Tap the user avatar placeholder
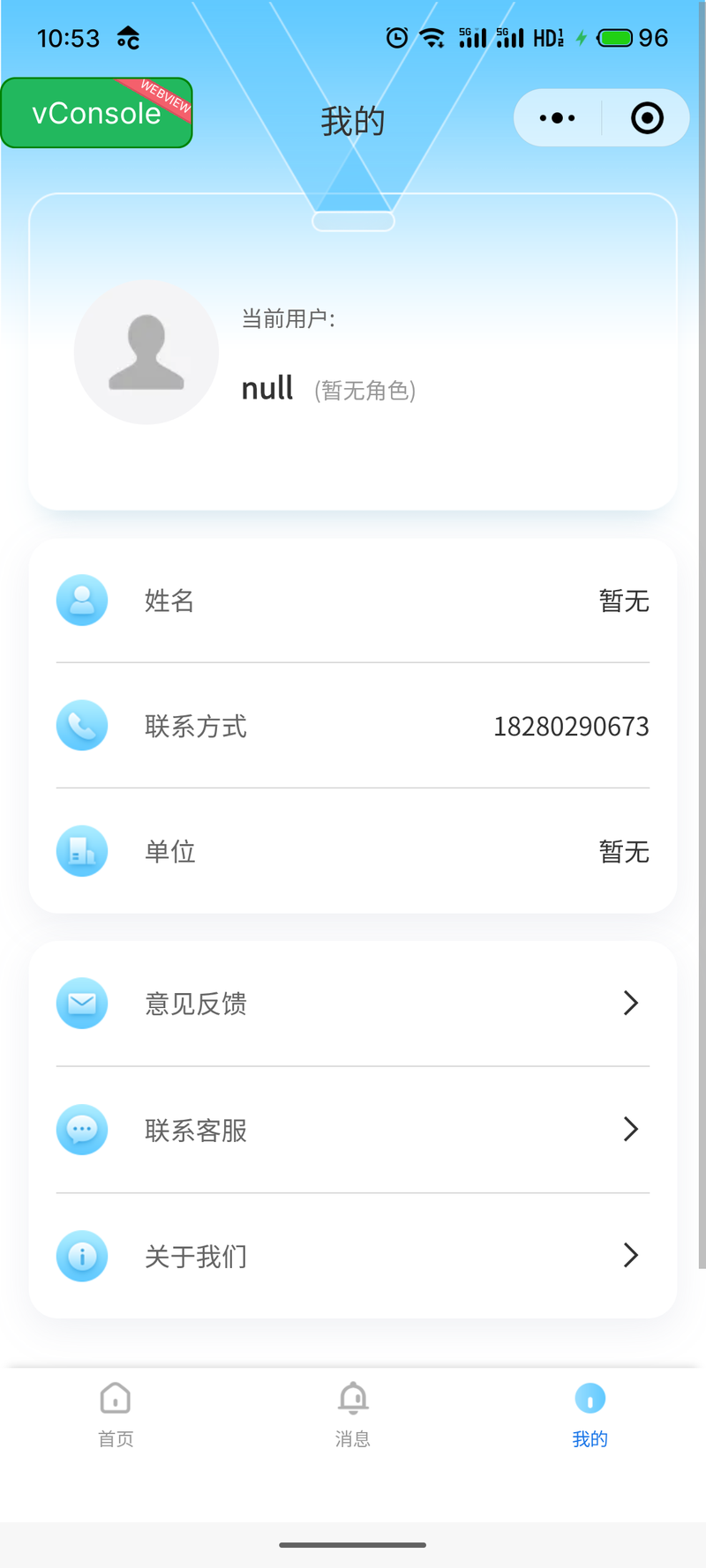Screen dimensions: 706x1568 (146, 352)
